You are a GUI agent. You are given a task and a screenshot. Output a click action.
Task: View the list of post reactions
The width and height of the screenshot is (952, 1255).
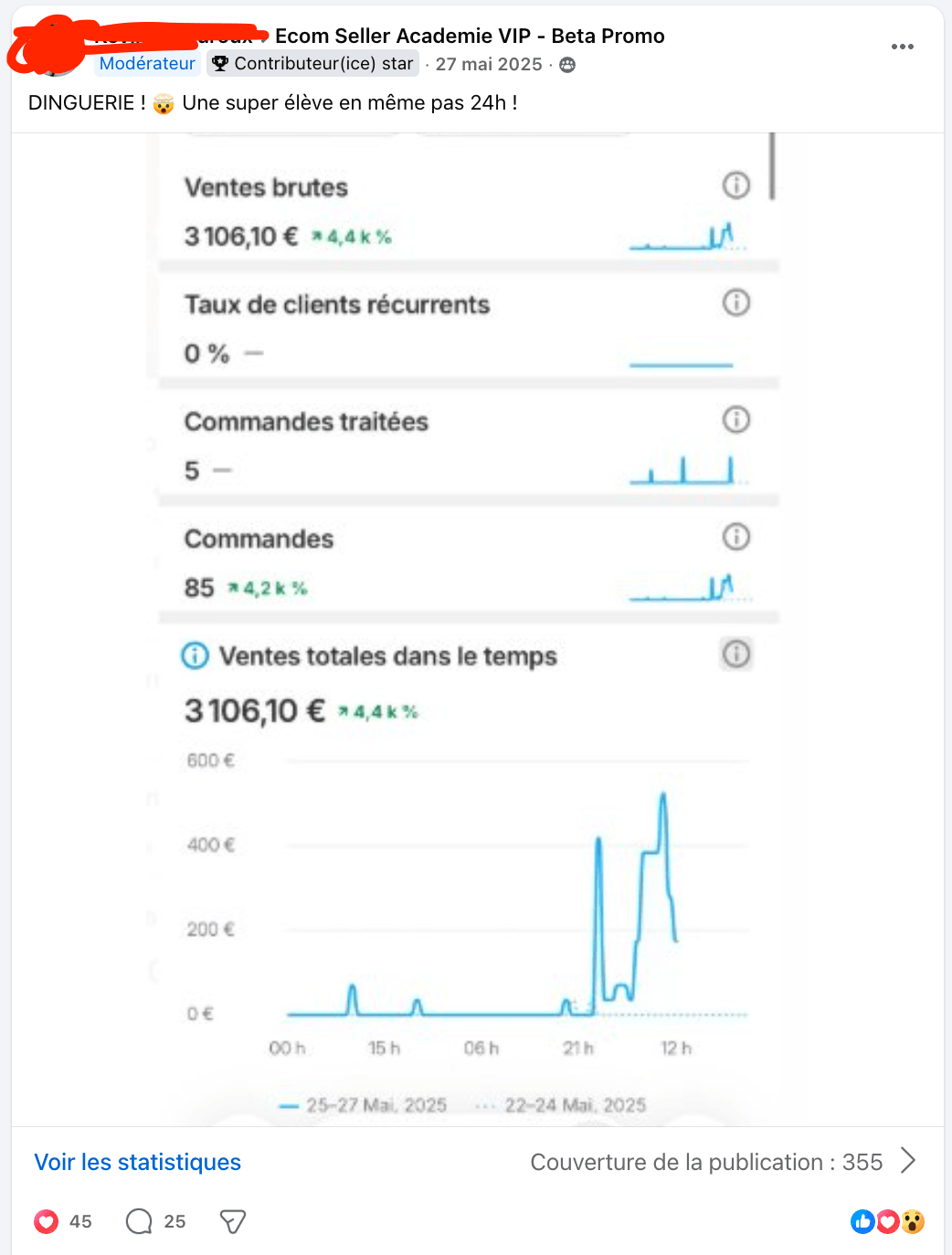887,1221
